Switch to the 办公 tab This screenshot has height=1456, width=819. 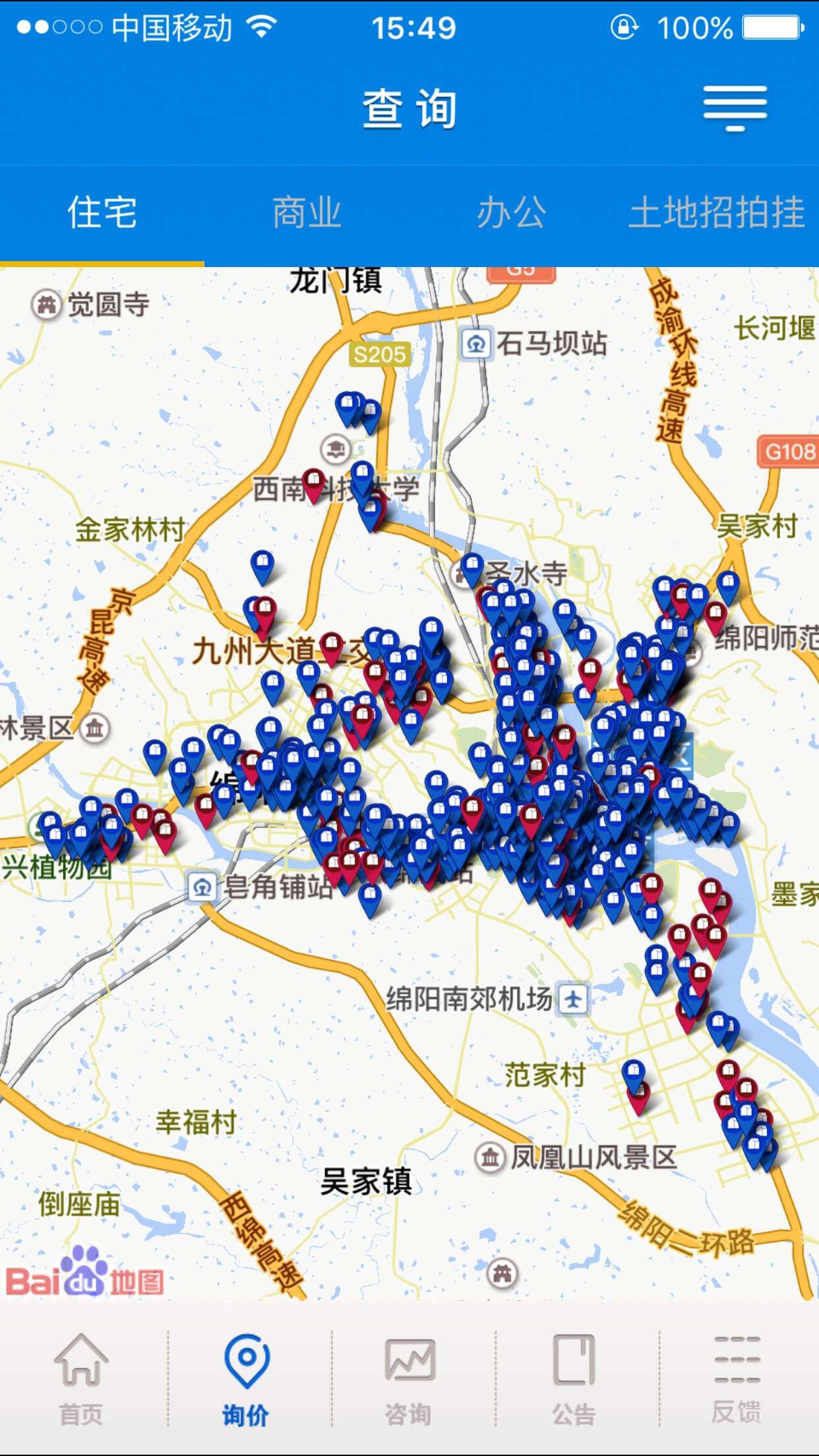click(512, 213)
